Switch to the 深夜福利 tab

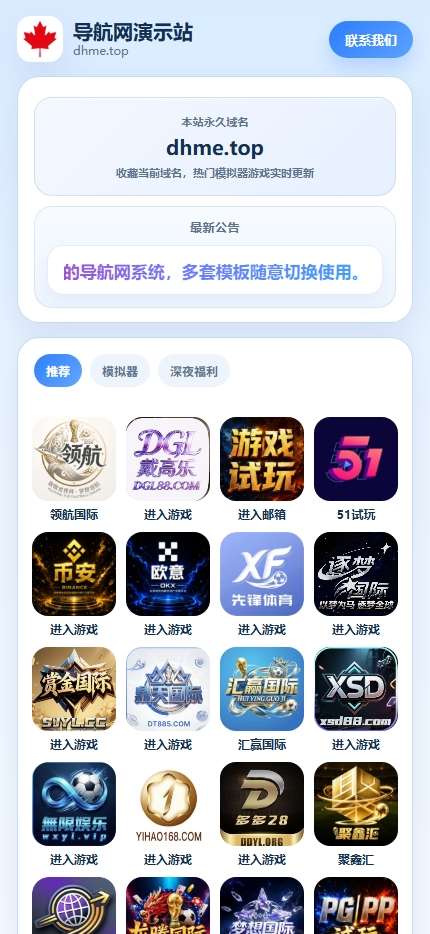(194, 371)
